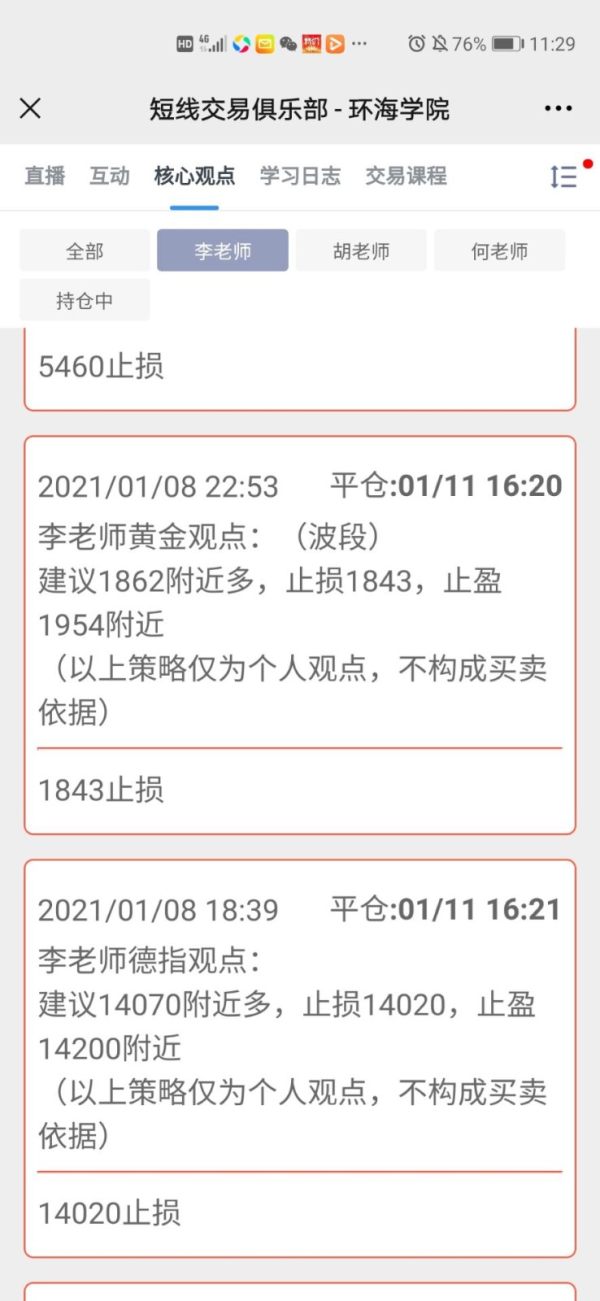Select the 李老师 filter chip

coord(223,251)
